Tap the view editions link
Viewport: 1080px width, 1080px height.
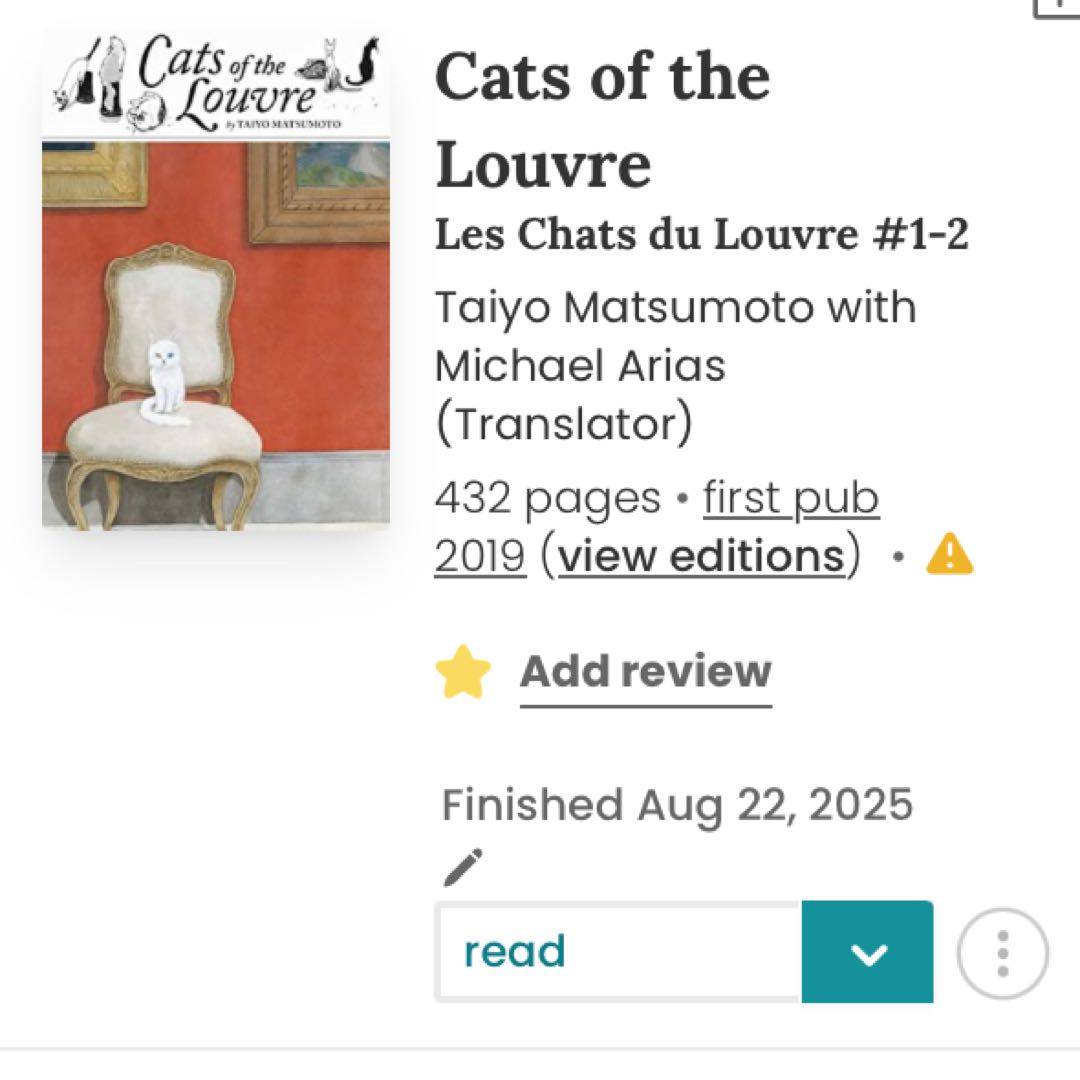(701, 556)
